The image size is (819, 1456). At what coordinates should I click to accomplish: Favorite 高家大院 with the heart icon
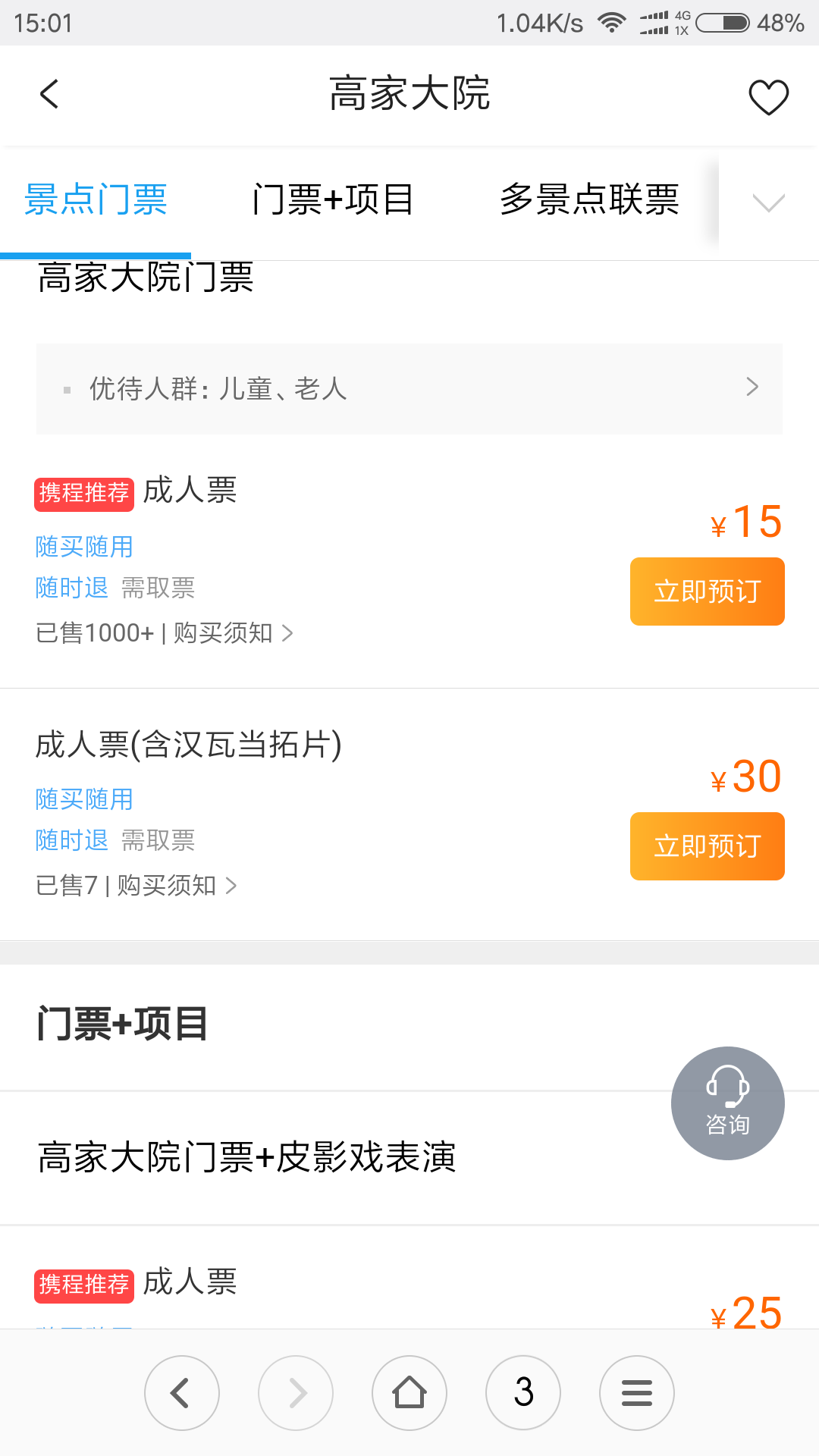click(x=768, y=97)
